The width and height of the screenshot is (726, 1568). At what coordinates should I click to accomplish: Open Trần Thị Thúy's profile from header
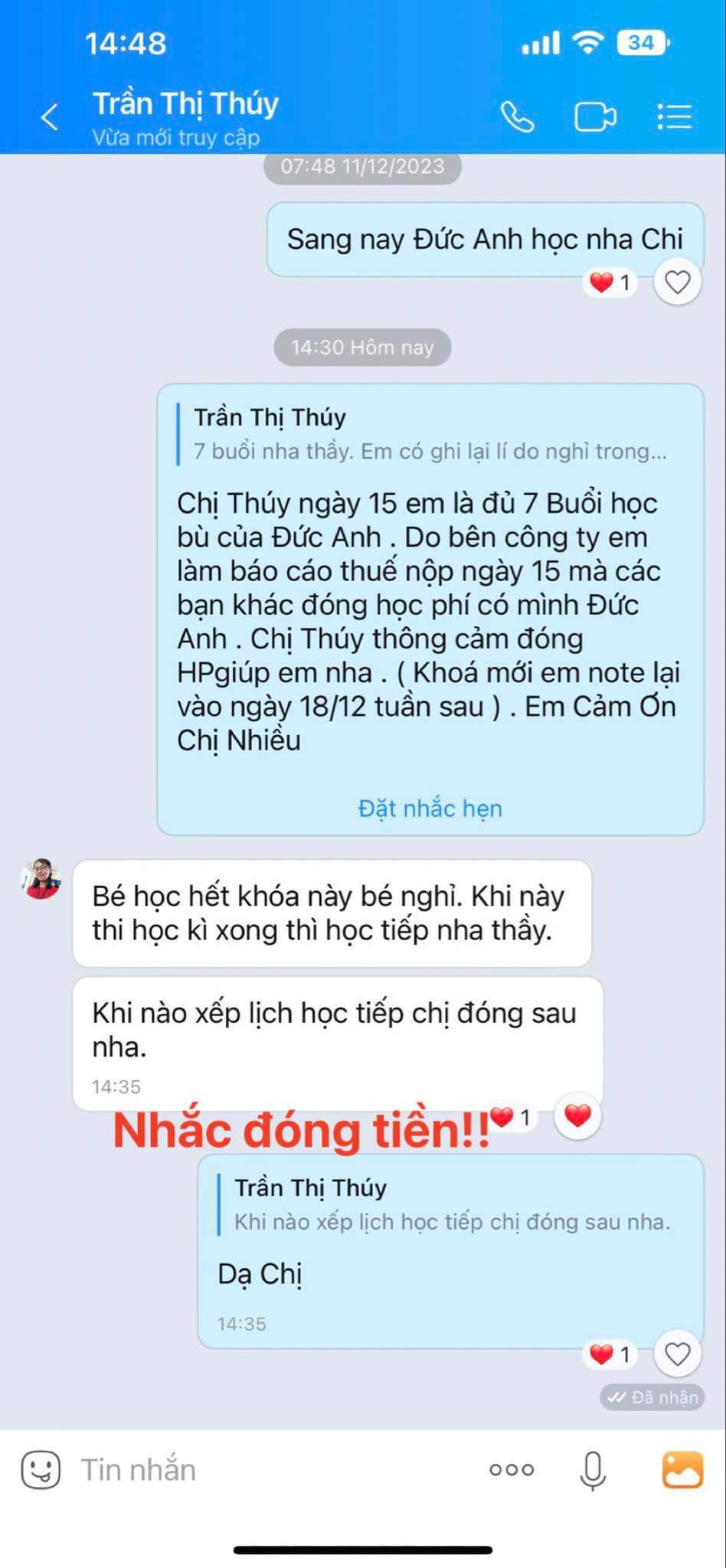coord(185,116)
